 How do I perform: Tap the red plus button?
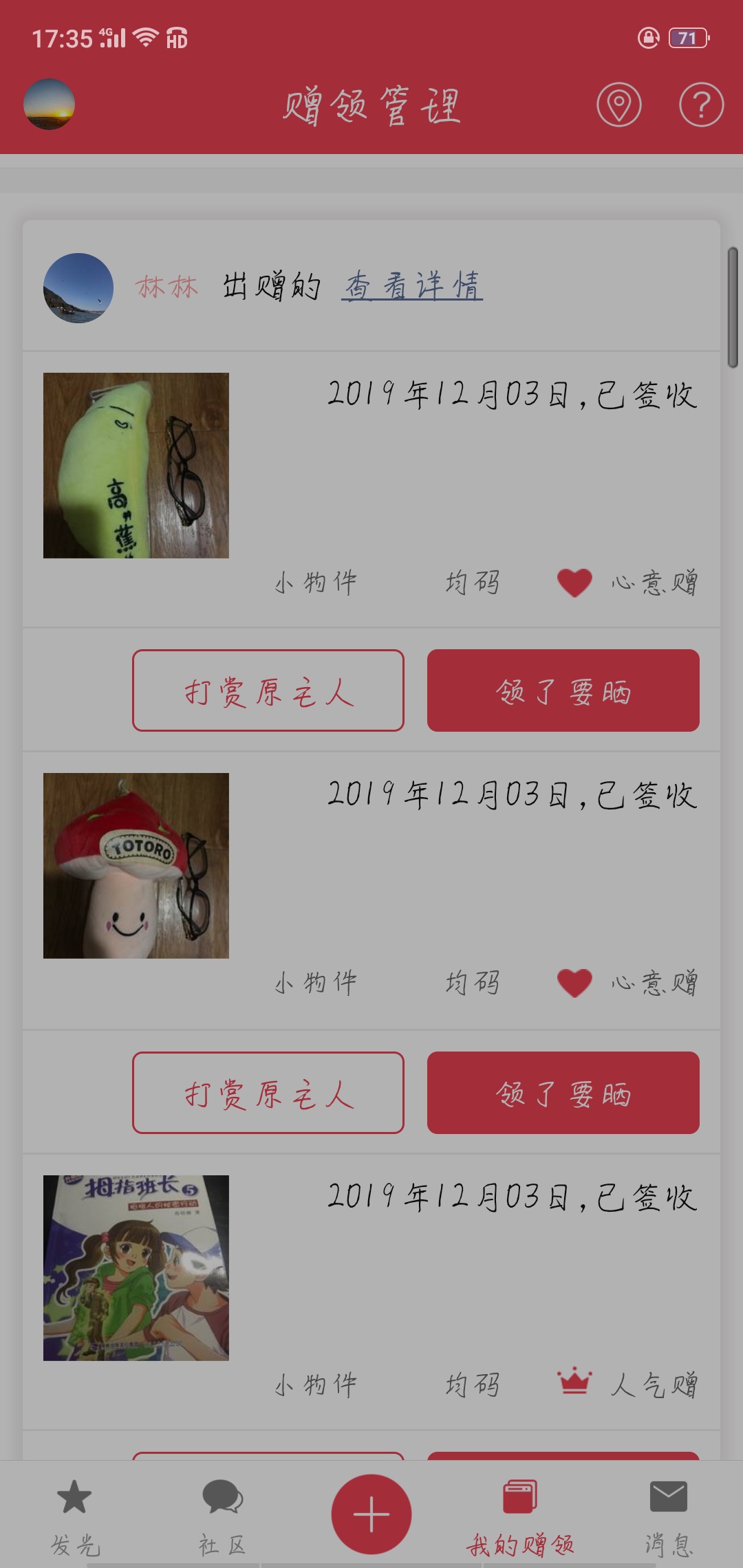tap(371, 1514)
